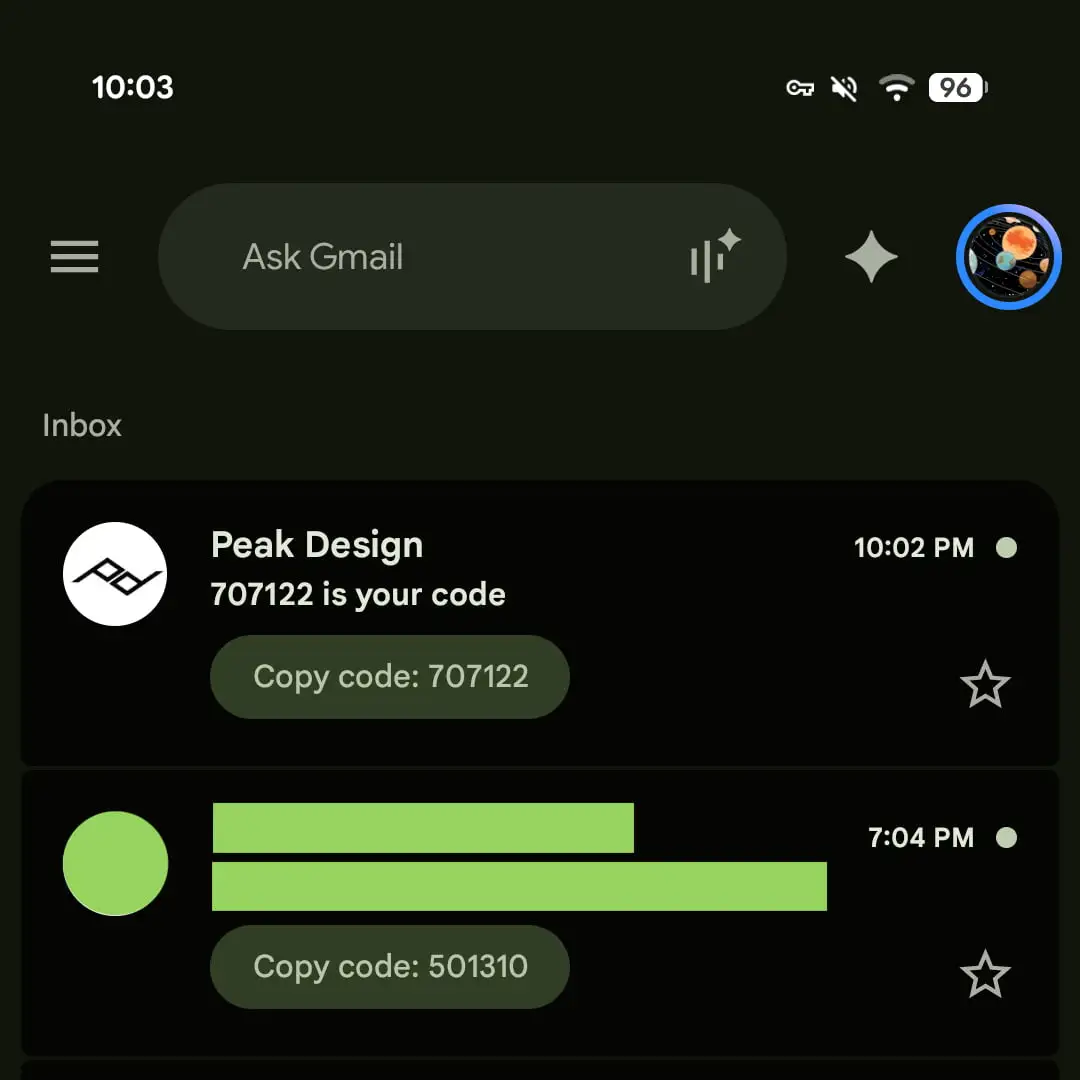Star the Peak Design email
The image size is (1080, 1080).
(985, 684)
